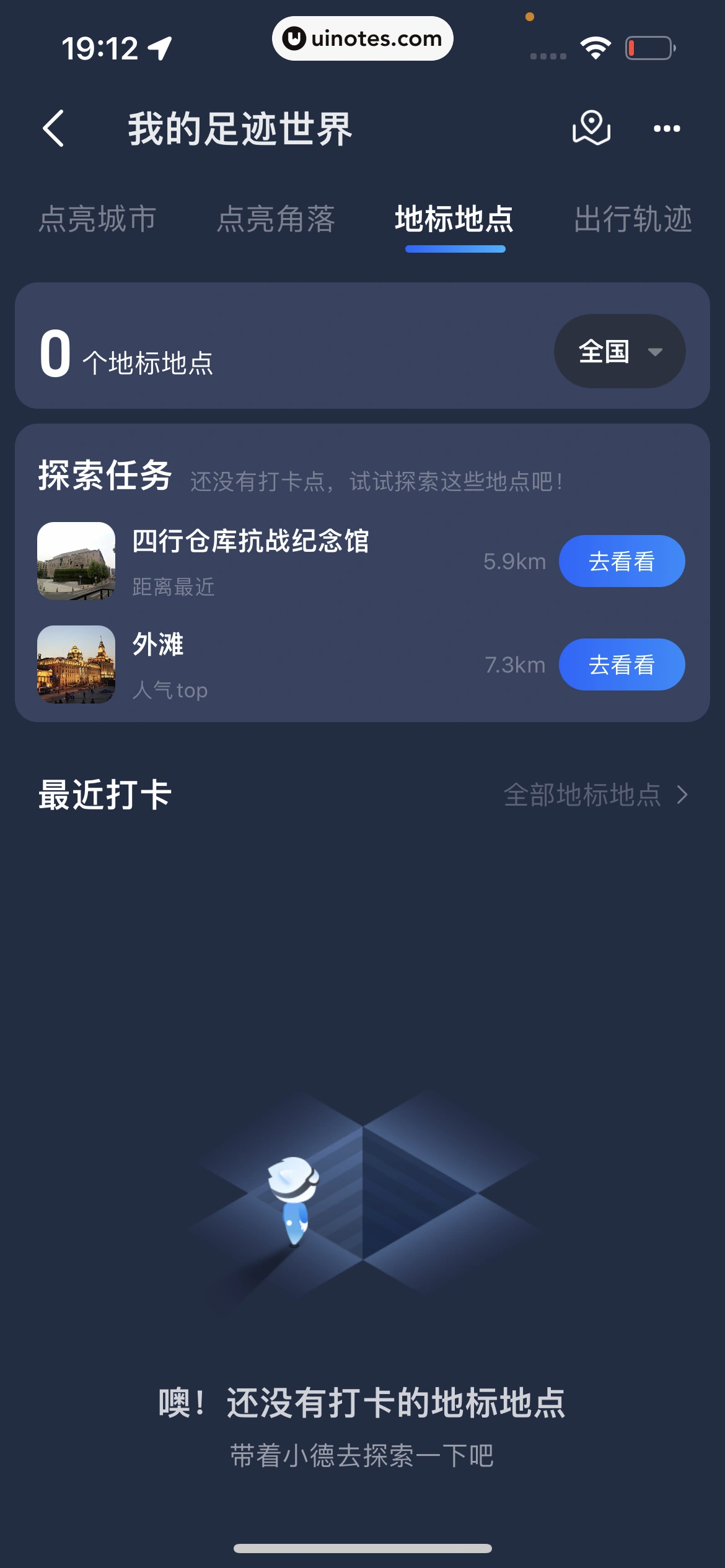Tap 去看看 next to 外滩

point(622,664)
